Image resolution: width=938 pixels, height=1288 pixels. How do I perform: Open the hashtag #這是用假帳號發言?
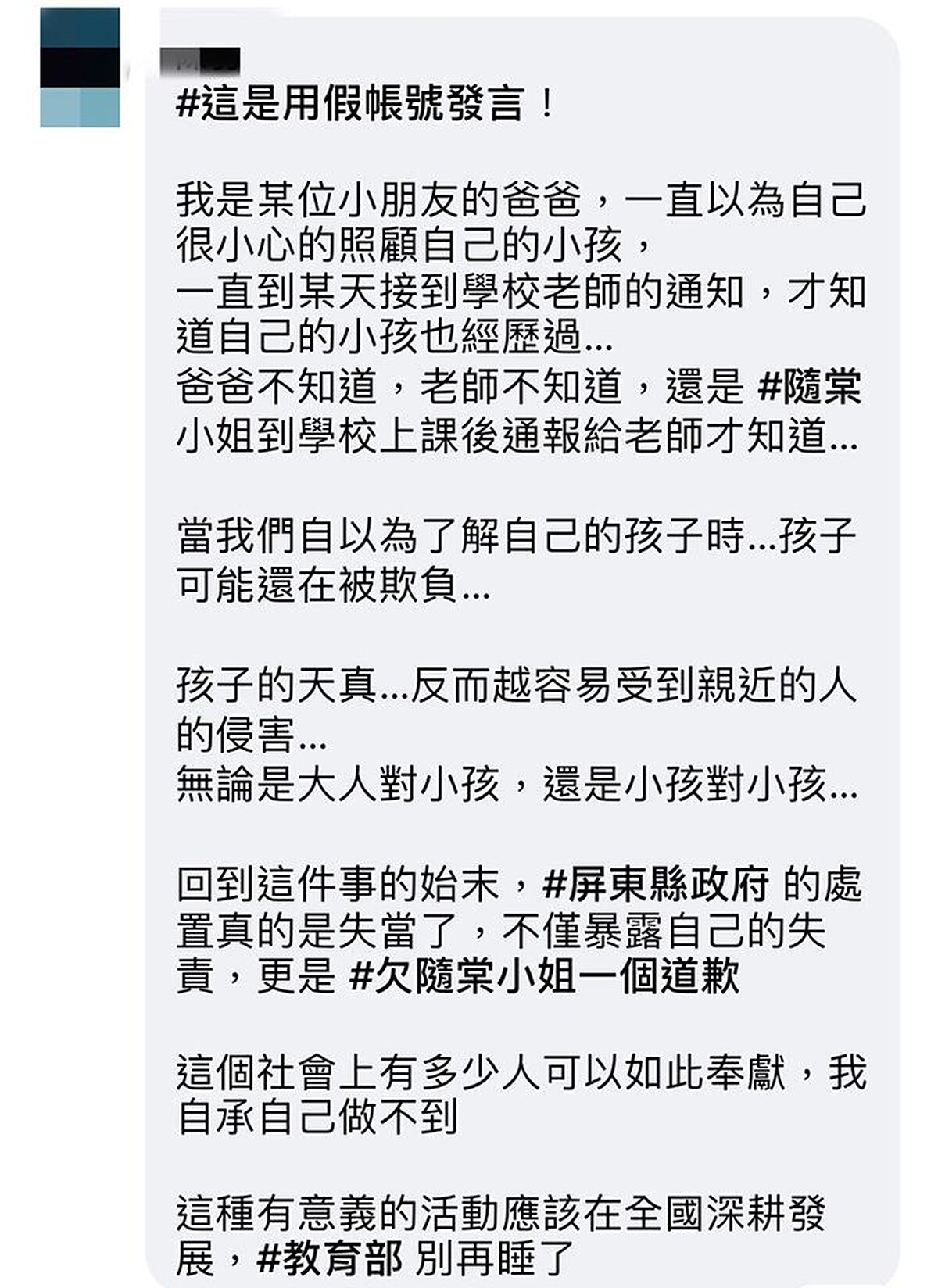click(350, 103)
